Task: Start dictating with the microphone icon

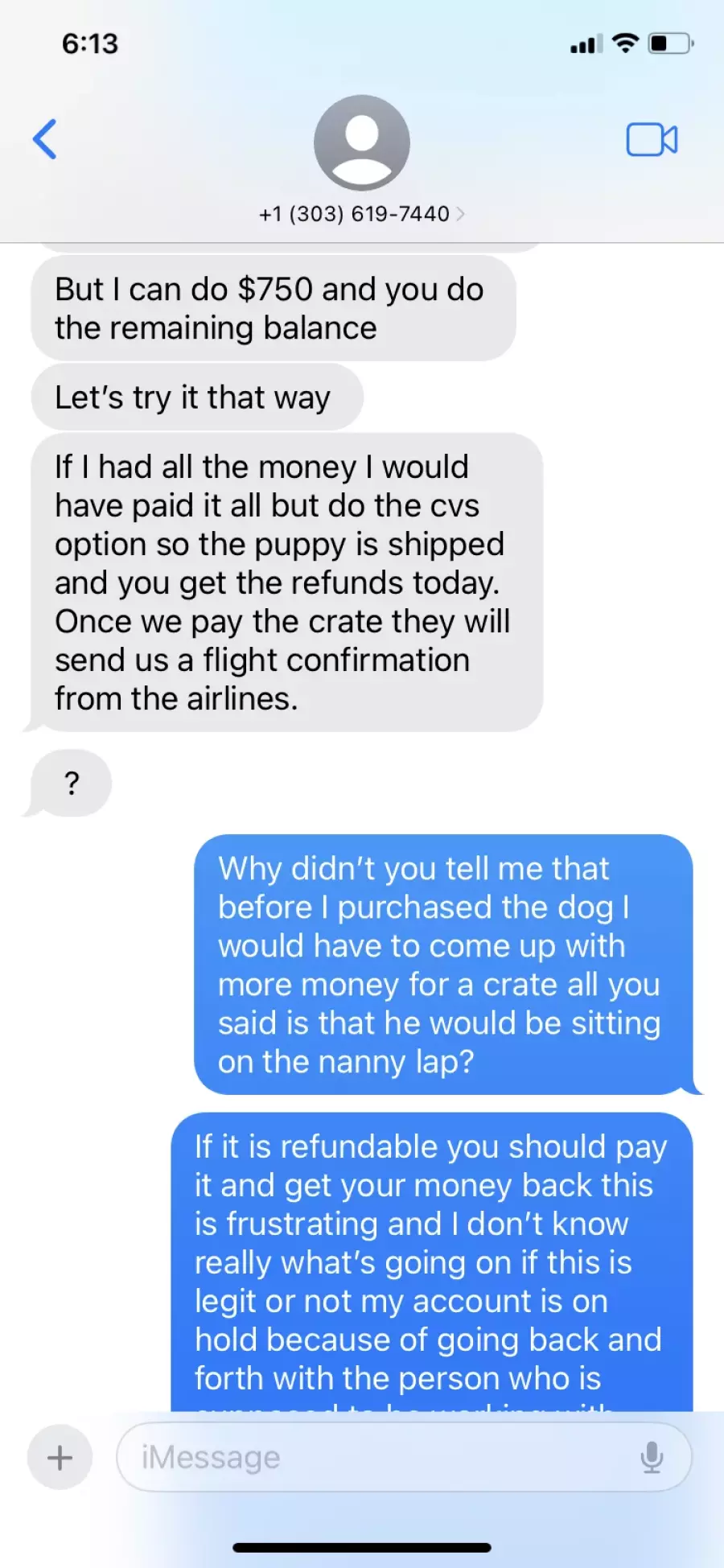Action: click(x=652, y=1457)
